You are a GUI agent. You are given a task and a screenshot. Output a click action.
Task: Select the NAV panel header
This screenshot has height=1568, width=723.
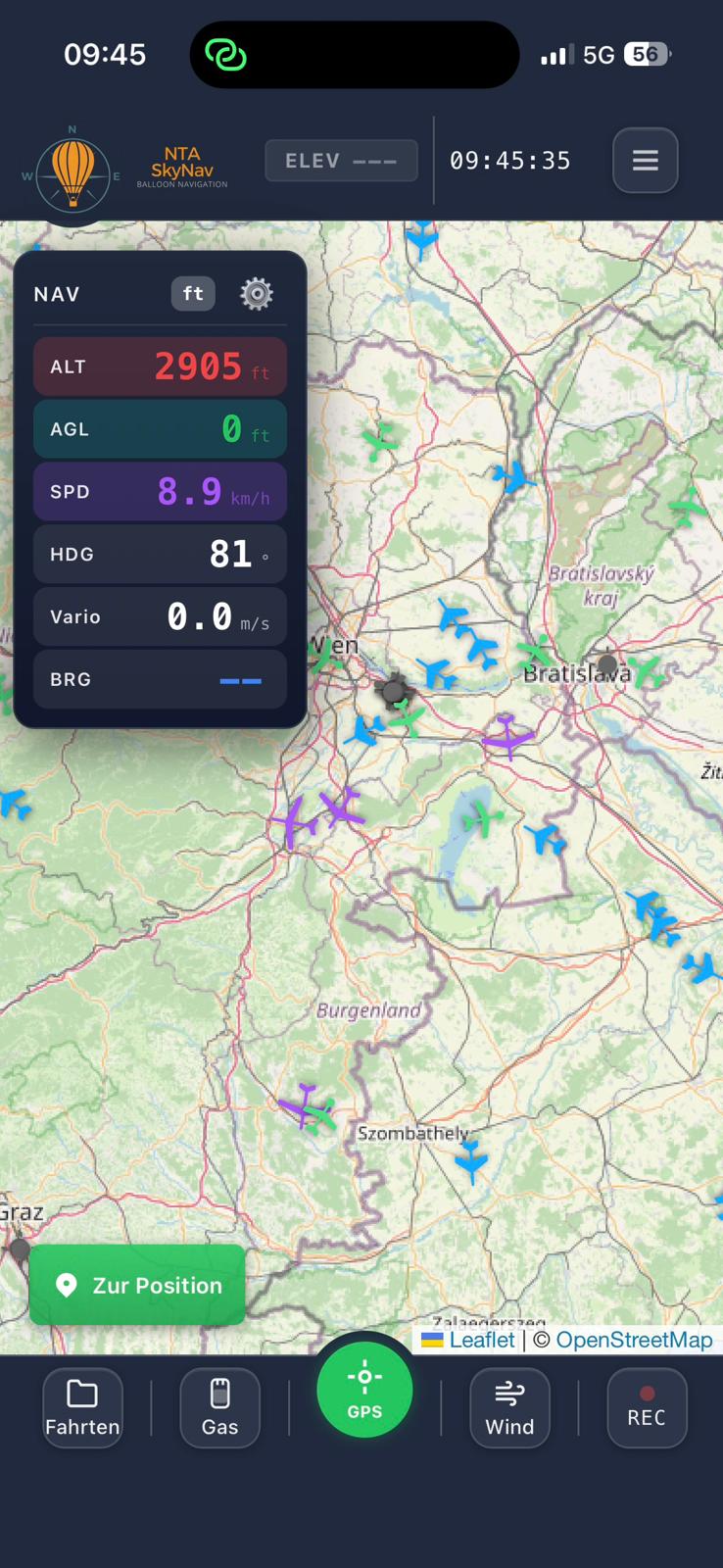(57, 293)
